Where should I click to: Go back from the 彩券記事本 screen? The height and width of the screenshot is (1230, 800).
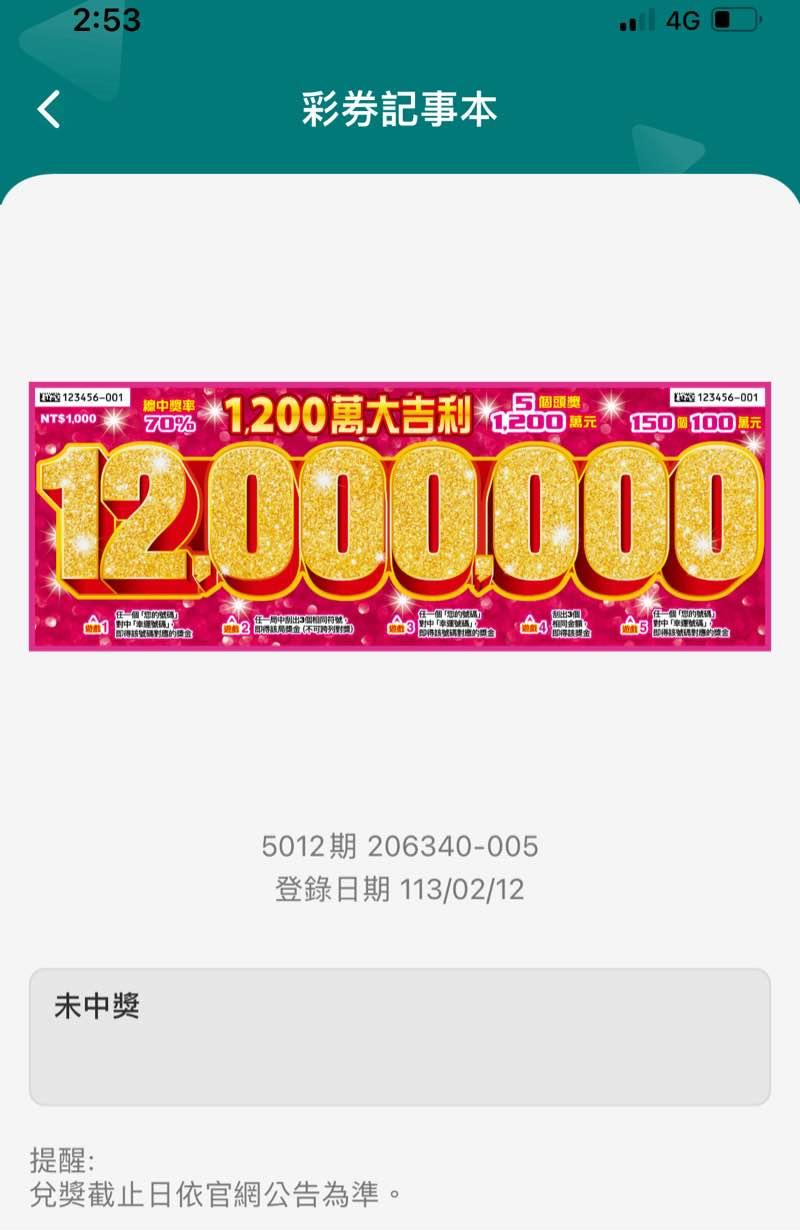click(x=49, y=109)
